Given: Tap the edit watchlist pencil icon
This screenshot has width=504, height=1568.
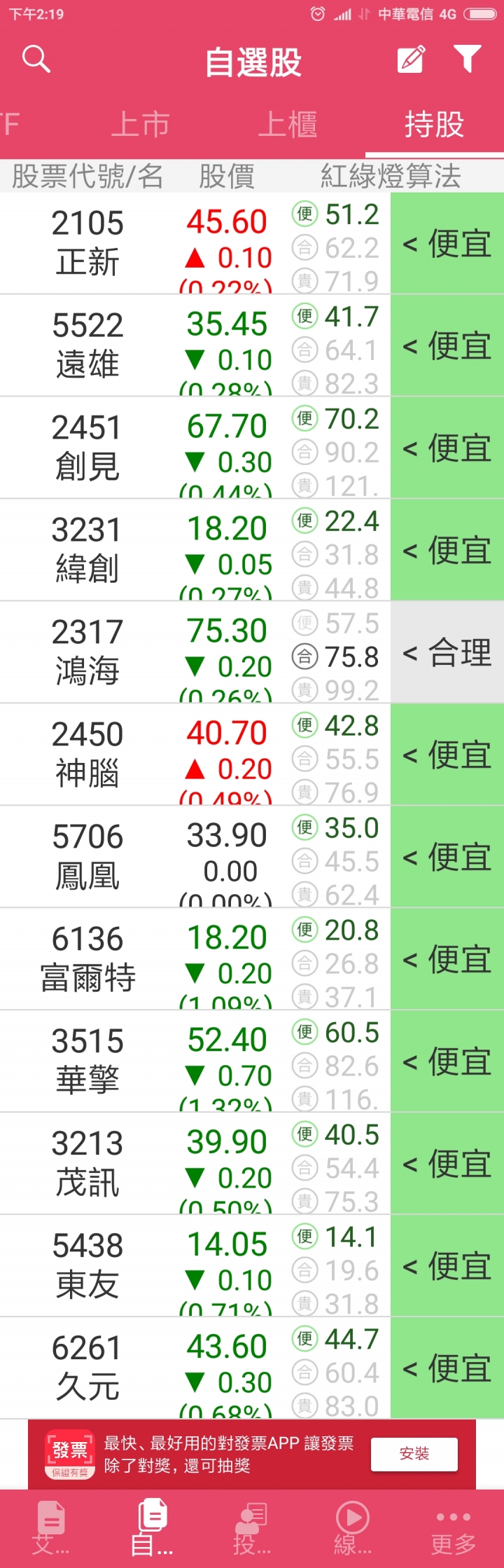Looking at the screenshot, I should tap(412, 60).
